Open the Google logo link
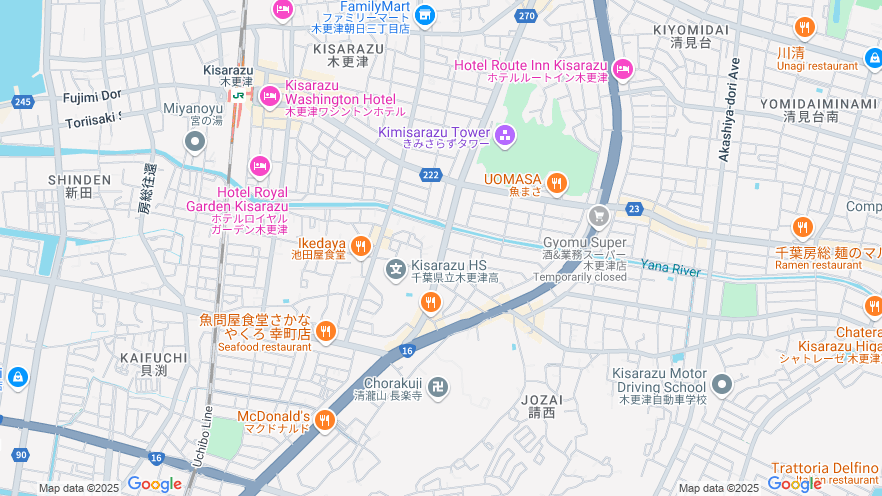The height and width of the screenshot is (496, 882). [154, 484]
